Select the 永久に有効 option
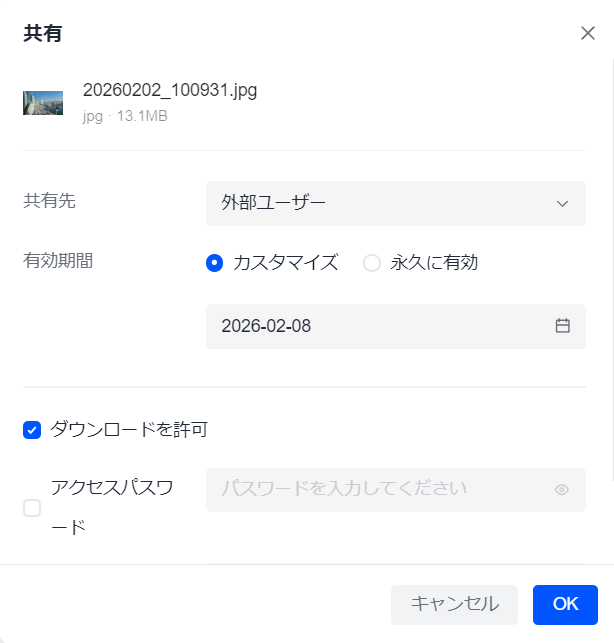The width and height of the screenshot is (614, 643). point(372,263)
